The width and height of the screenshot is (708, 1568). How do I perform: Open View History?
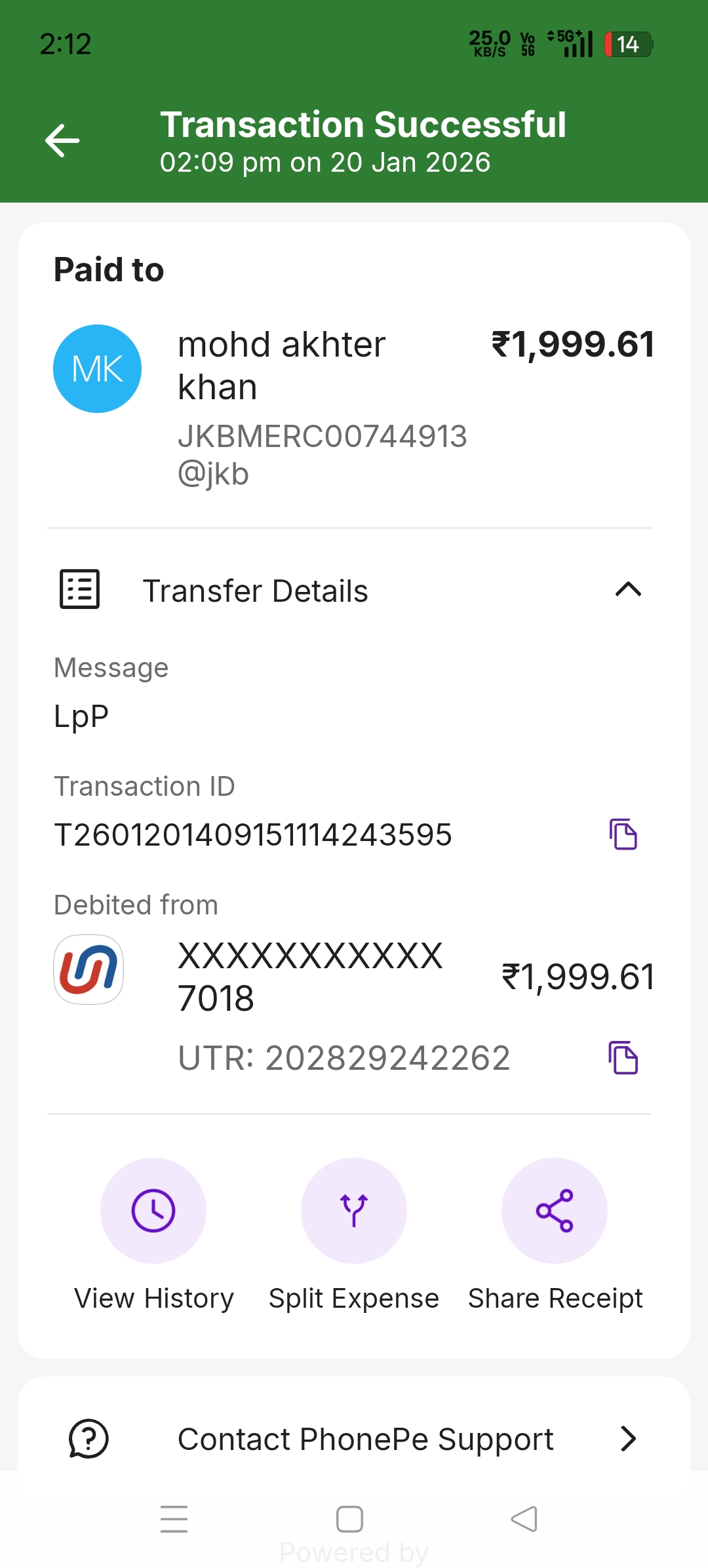pyautogui.click(x=153, y=1211)
